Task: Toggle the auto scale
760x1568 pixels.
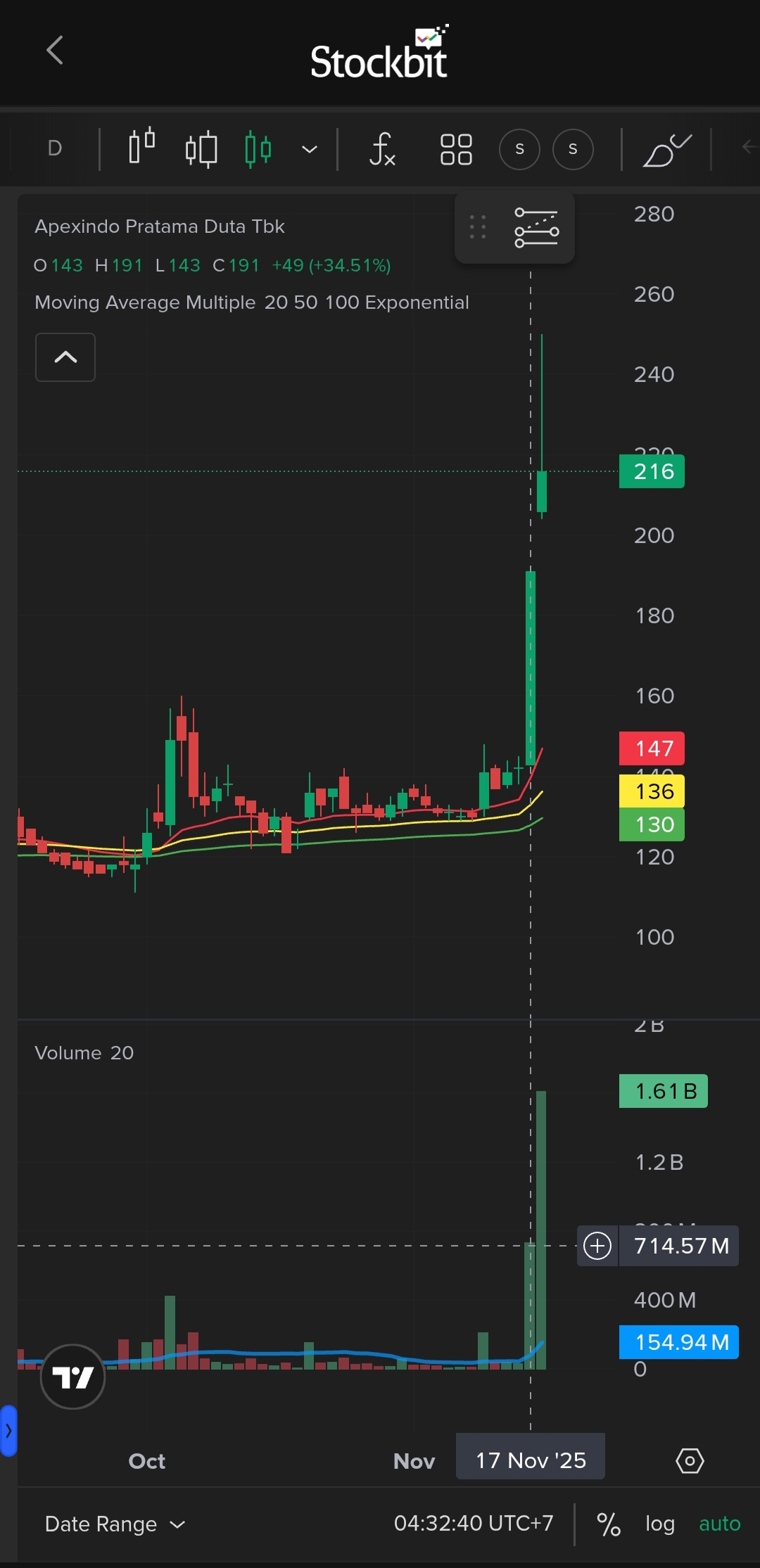Action: (x=719, y=1524)
